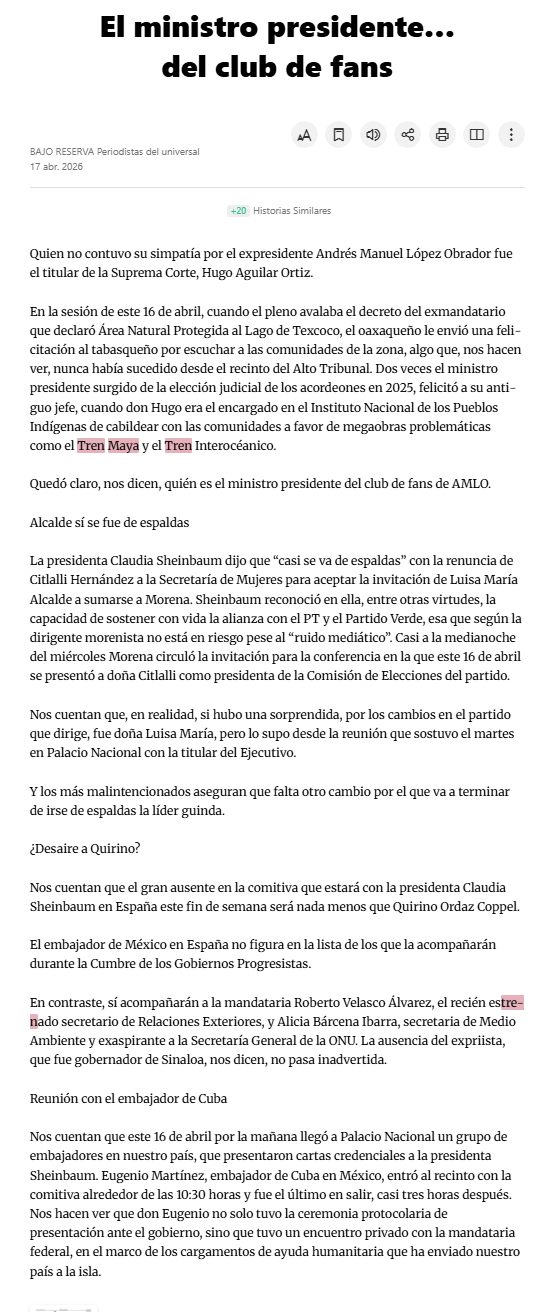Open the three-dot overflow menu

(x=511, y=135)
